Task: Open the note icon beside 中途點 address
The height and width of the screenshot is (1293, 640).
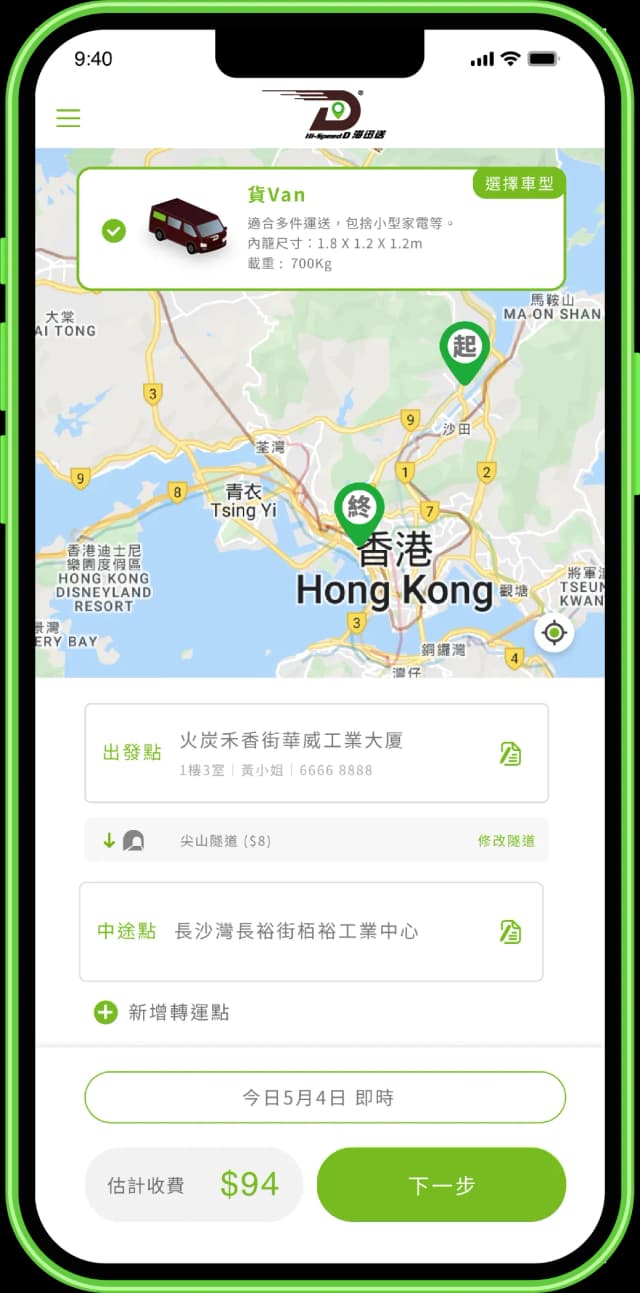Action: (x=510, y=932)
